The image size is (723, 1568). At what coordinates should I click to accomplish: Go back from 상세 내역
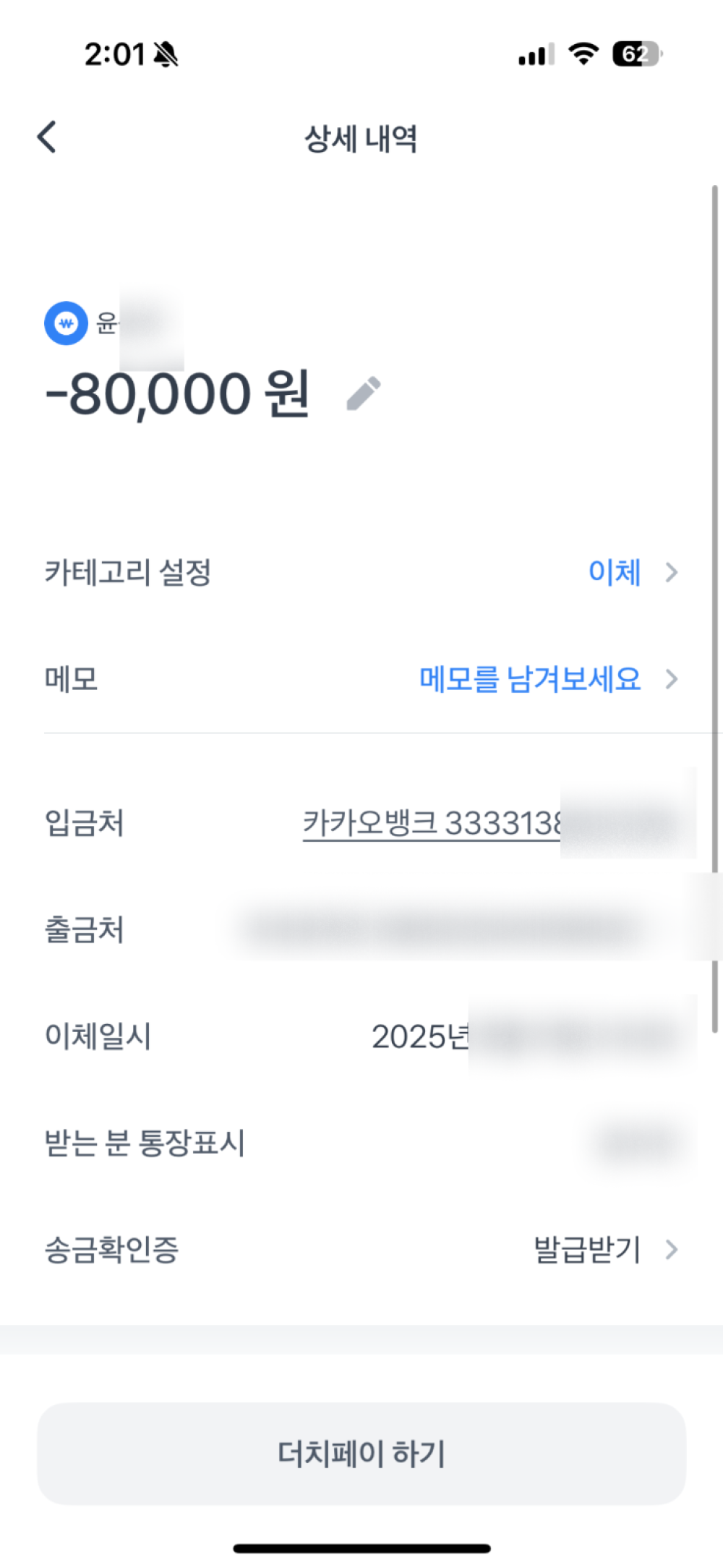coord(47,137)
